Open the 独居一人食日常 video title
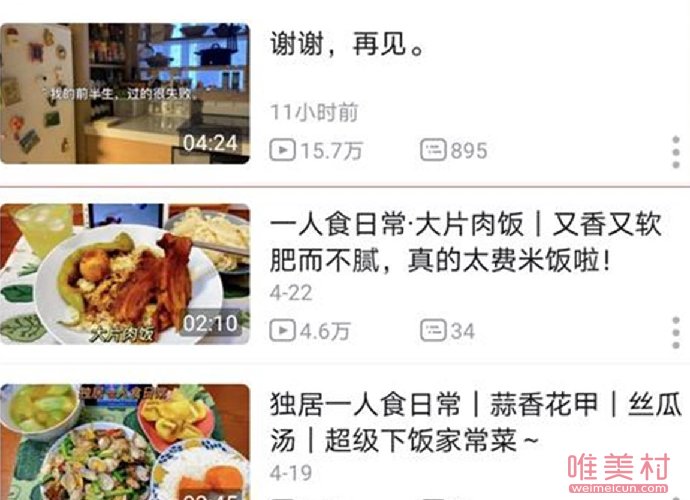Image resolution: width=690 pixels, height=500 pixels. point(465,422)
